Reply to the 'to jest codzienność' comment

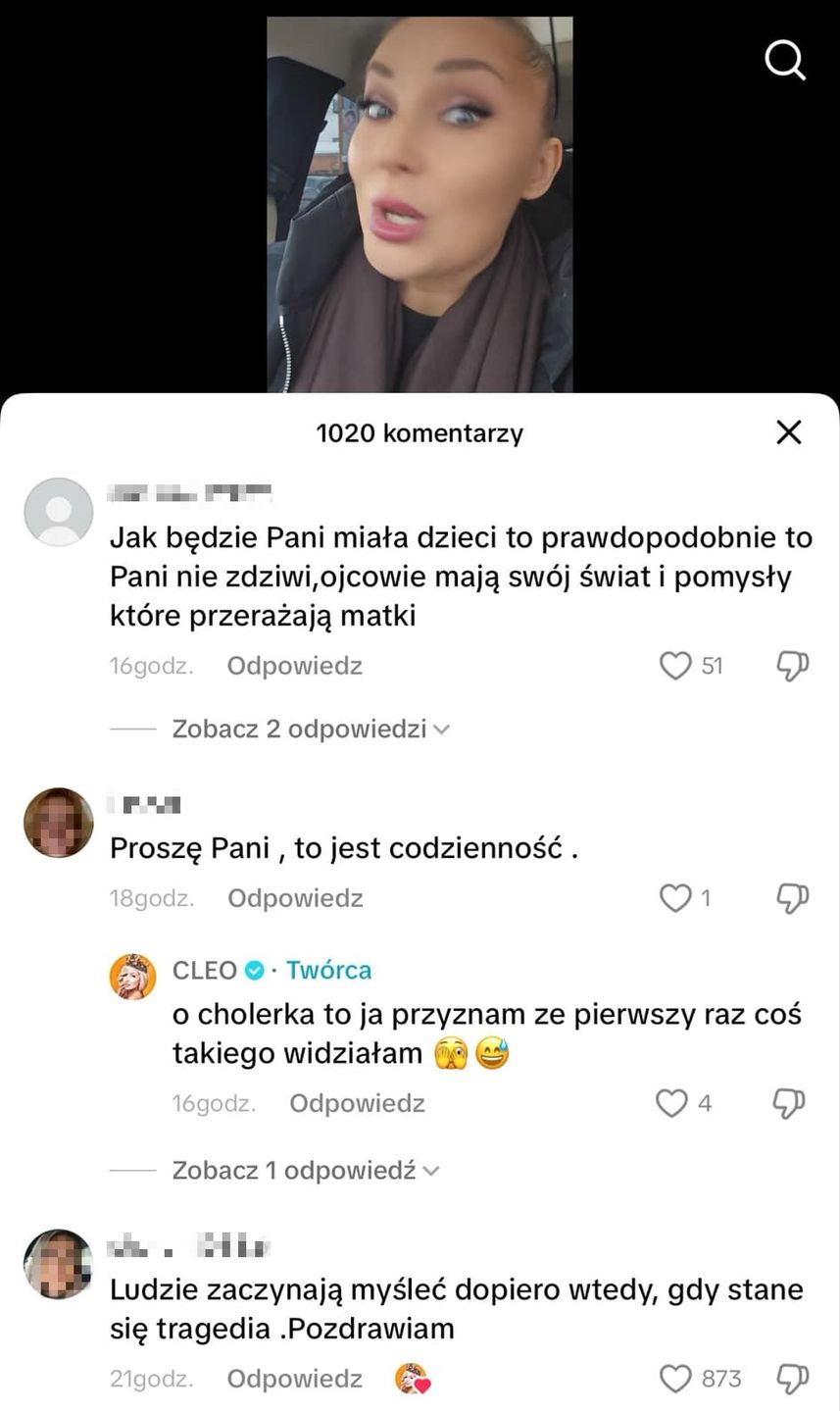click(x=295, y=898)
